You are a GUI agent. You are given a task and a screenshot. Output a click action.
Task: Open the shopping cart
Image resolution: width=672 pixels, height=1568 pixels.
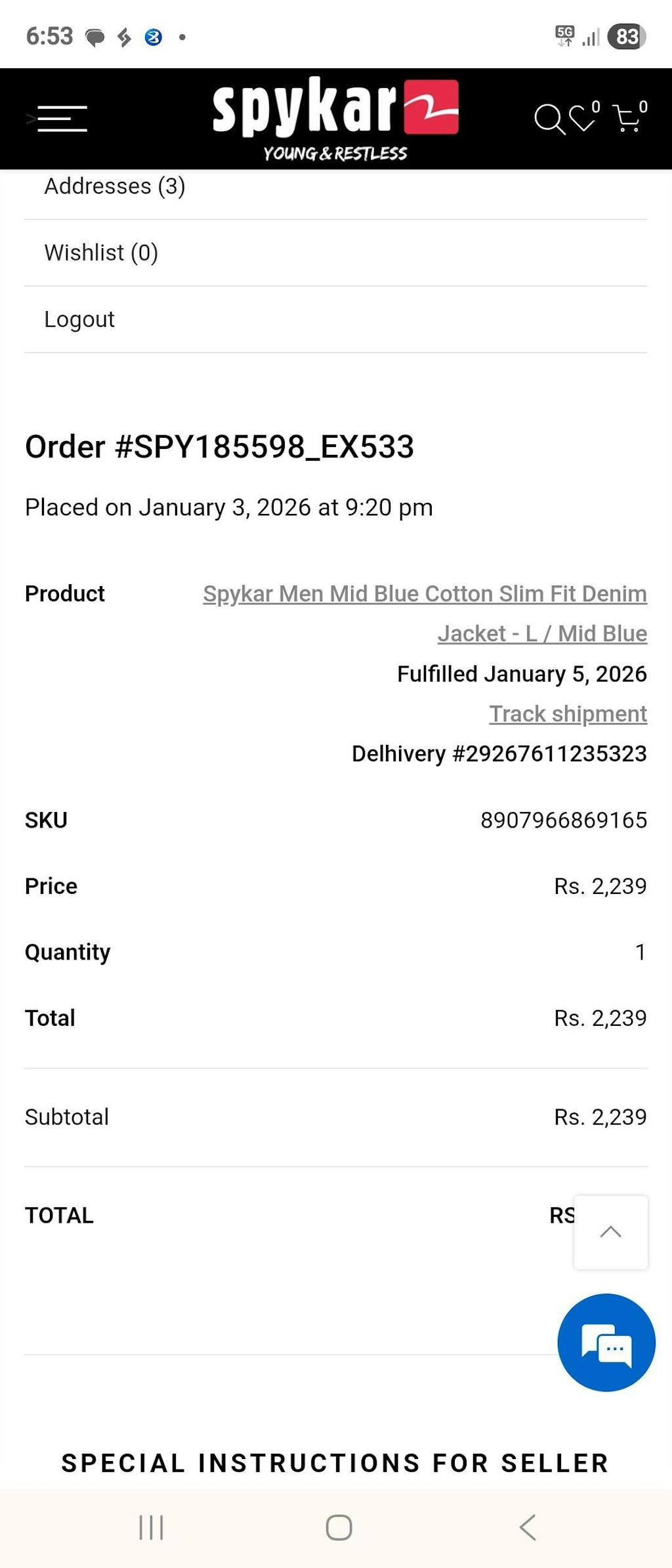[627, 119]
